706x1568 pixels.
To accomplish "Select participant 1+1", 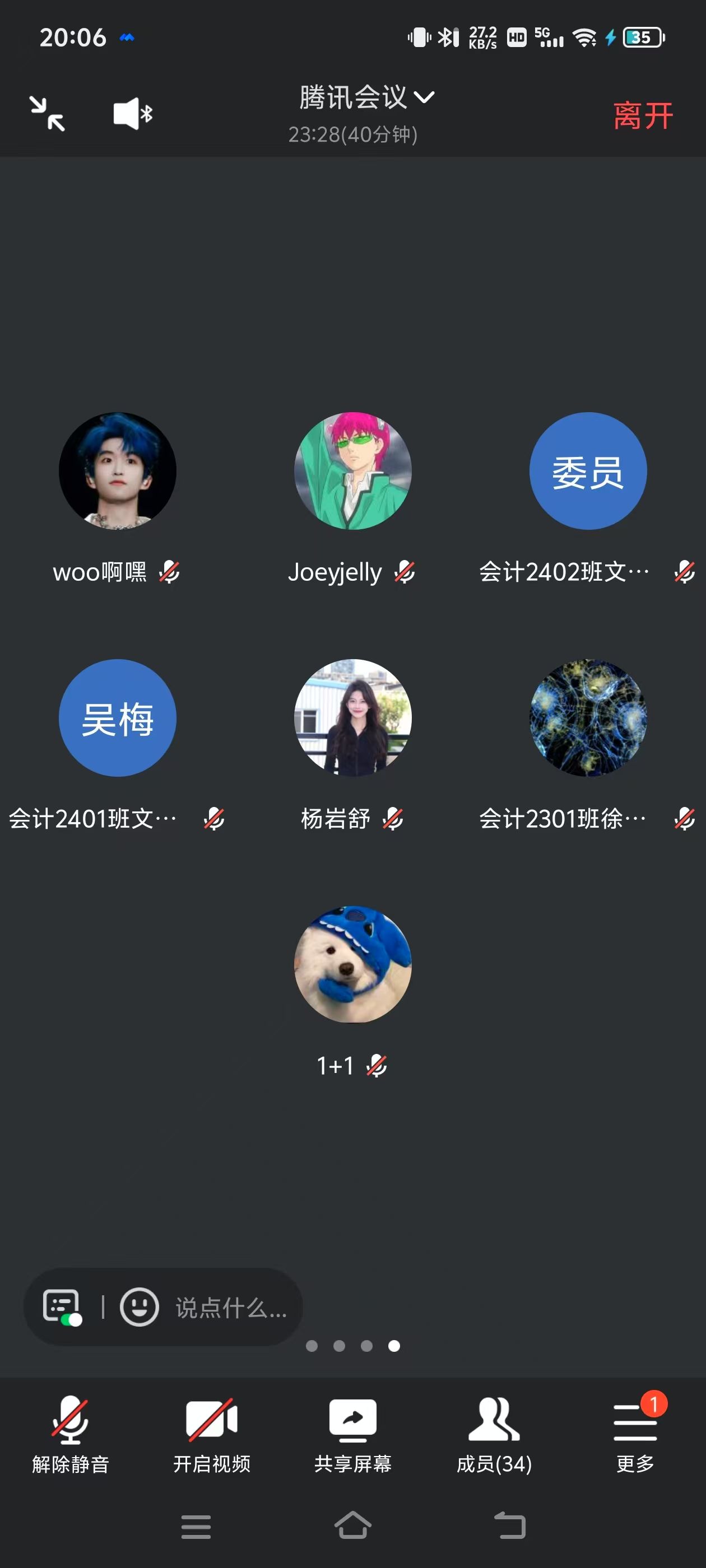I will pyautogui.click(x=352, y=965).
